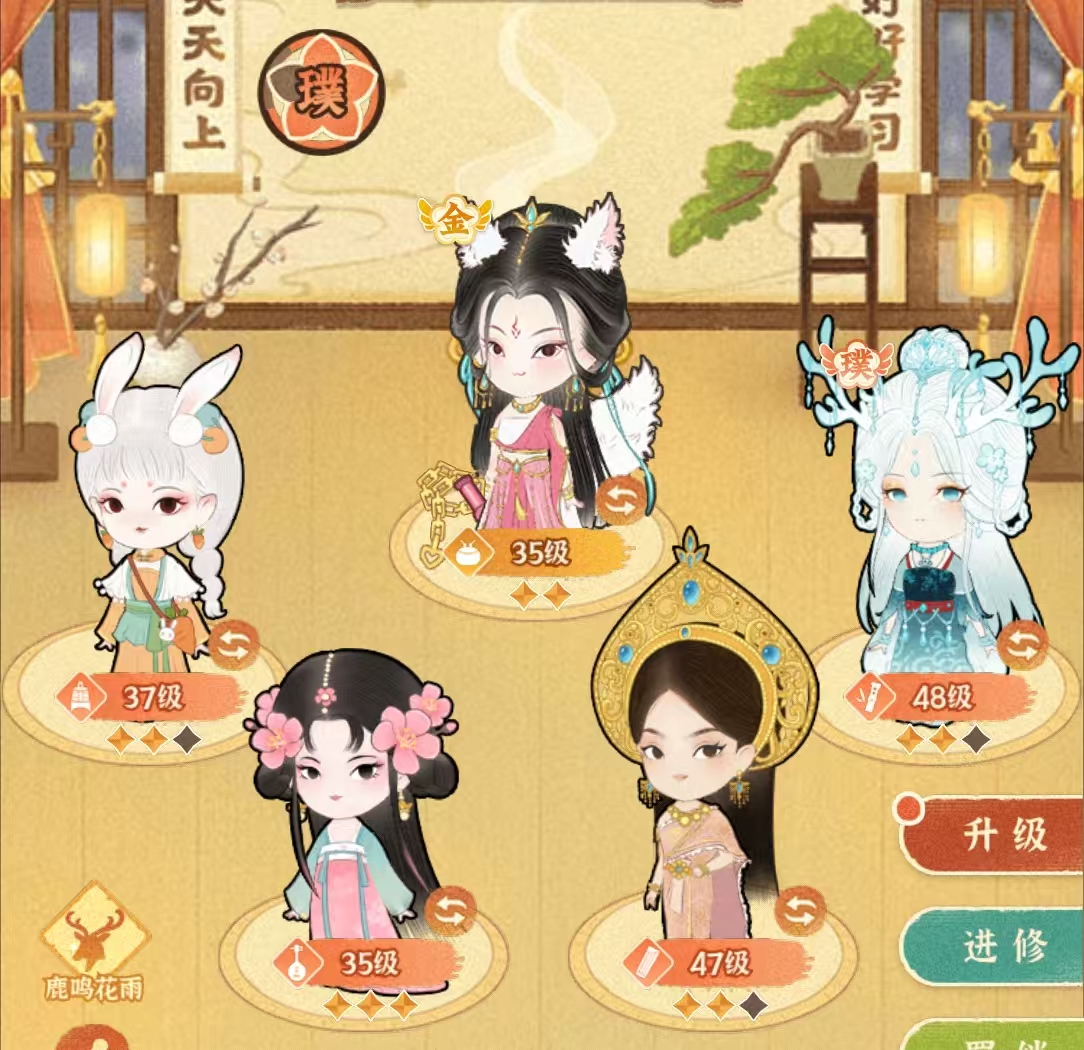Swap the antlered level 48 character

[x=1022, y=645]
